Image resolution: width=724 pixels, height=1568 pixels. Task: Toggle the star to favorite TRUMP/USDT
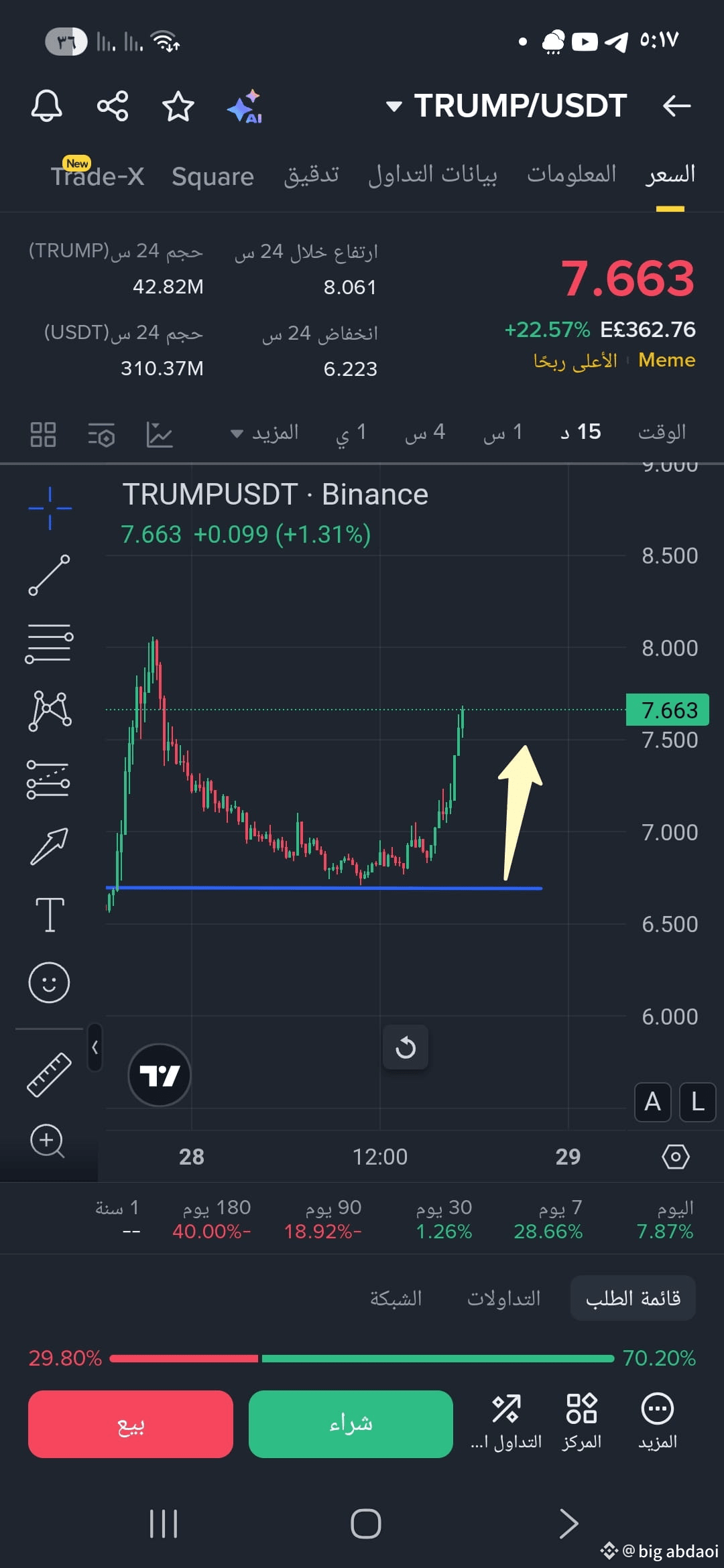(178, 105)
